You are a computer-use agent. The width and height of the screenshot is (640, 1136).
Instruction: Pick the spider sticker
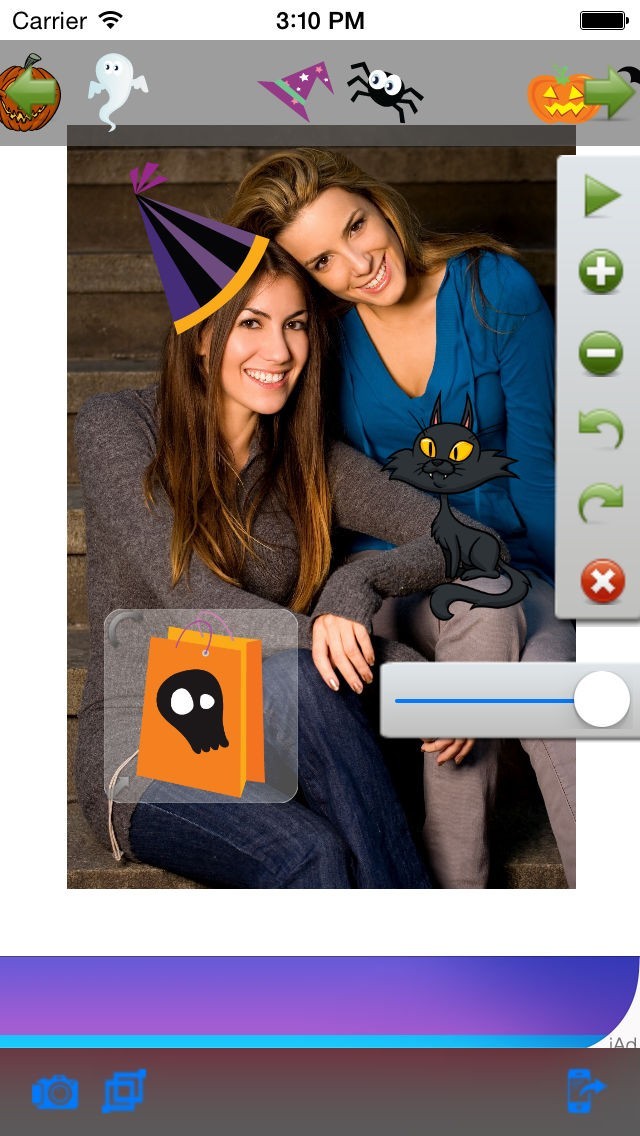tap(385, 92)
